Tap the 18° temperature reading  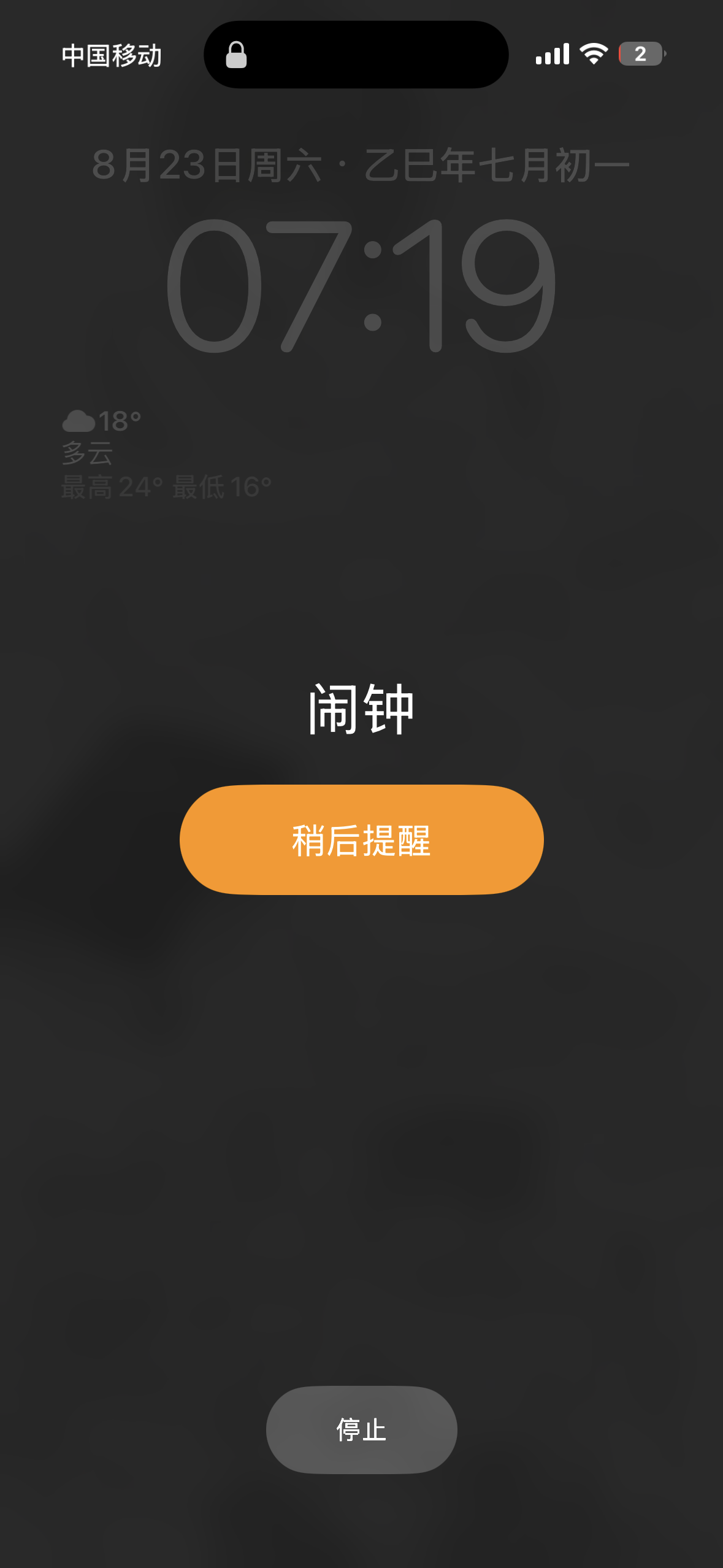click(x=121, y=420)
